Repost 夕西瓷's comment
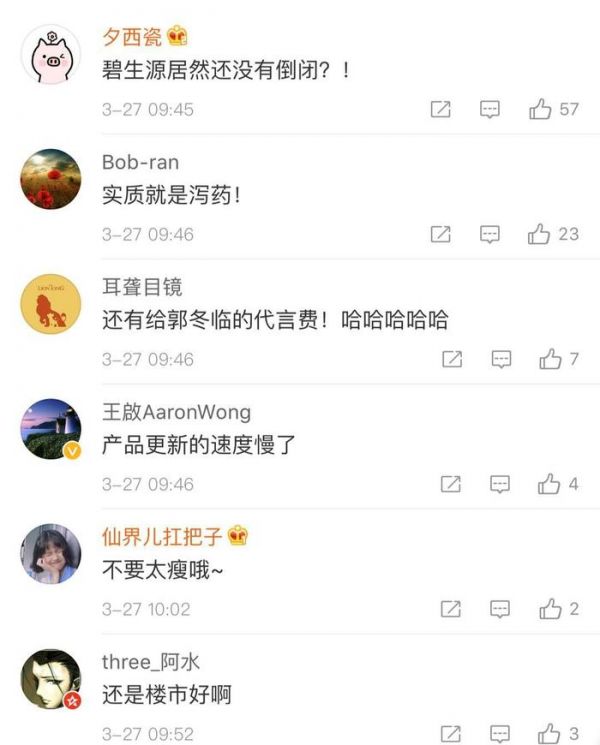The image size is (600, 745). coord(440,110)
